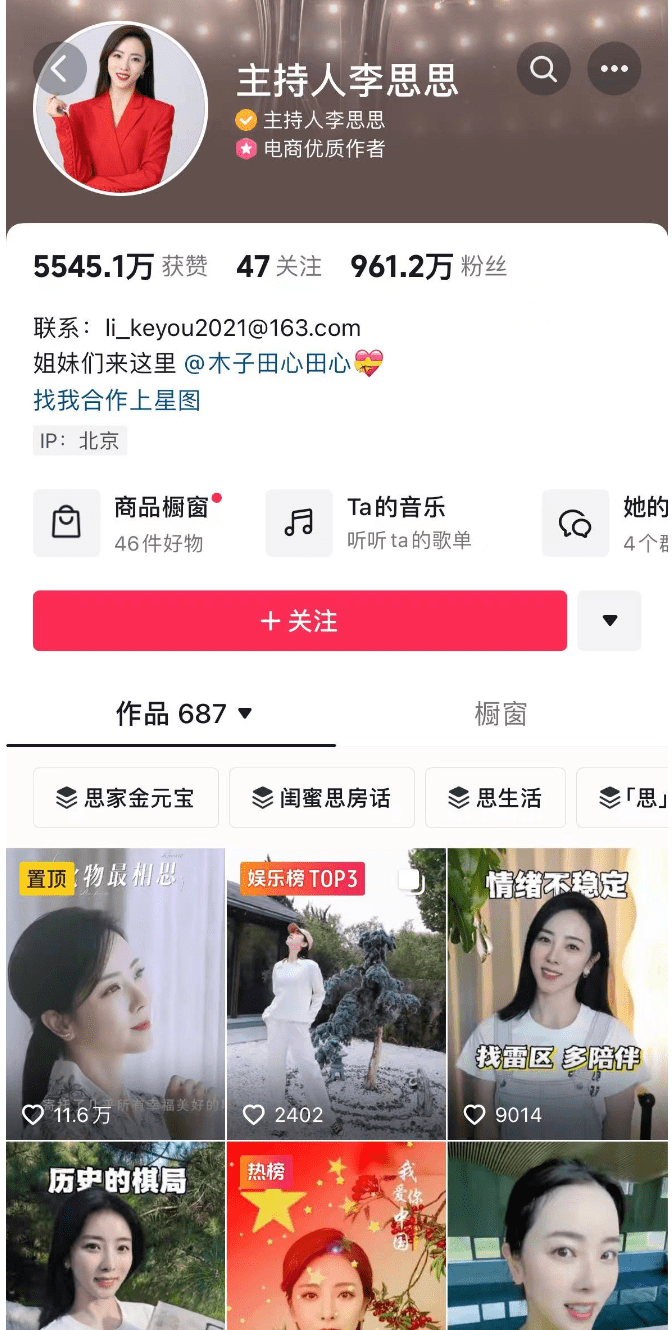Screen dimensions: 672x1330
Task: Open search on this profile
Action: pyautogui.click(x=543, y=69)
